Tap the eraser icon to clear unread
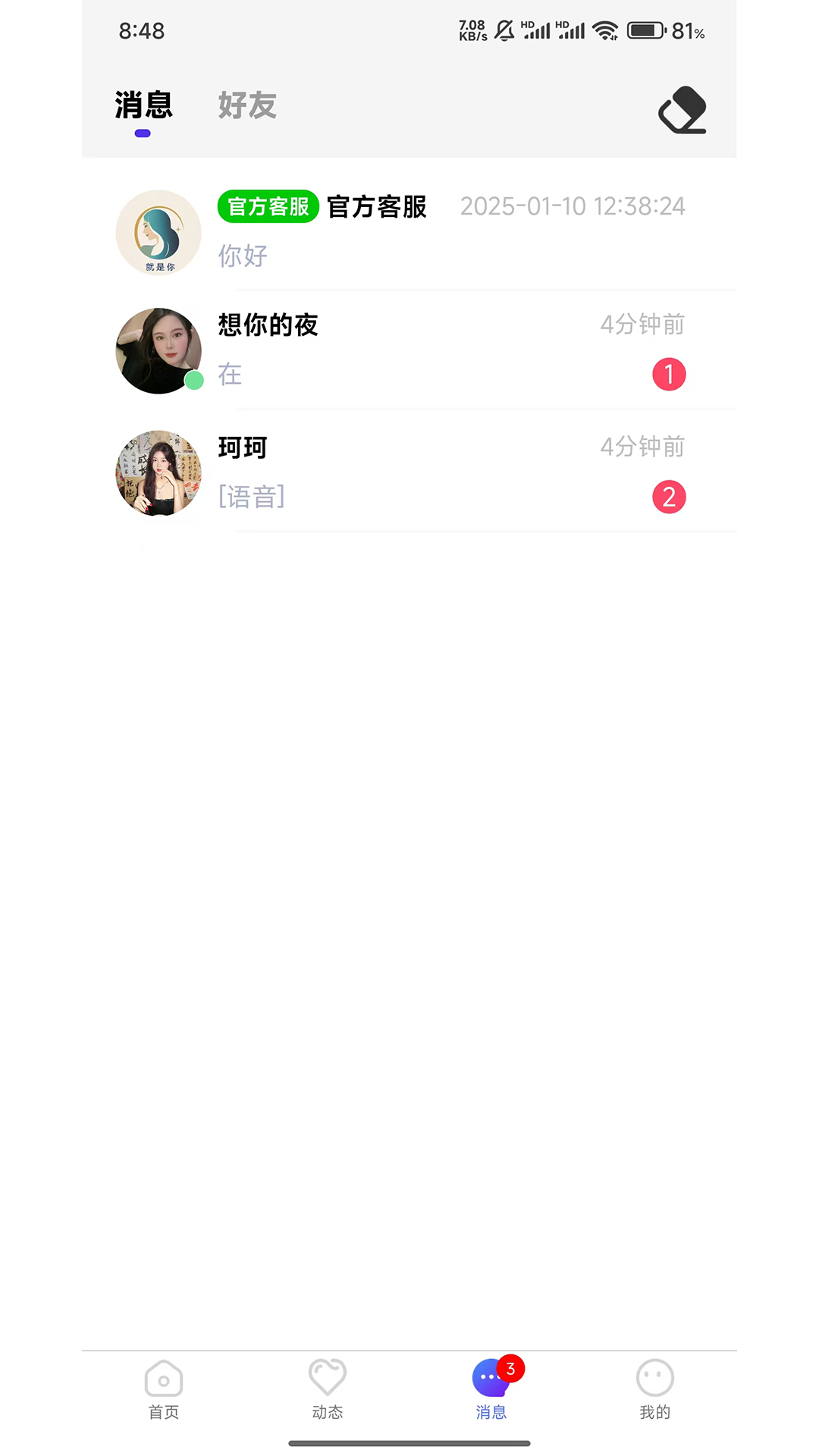819x1456 pixels. (x=682, y=110)
